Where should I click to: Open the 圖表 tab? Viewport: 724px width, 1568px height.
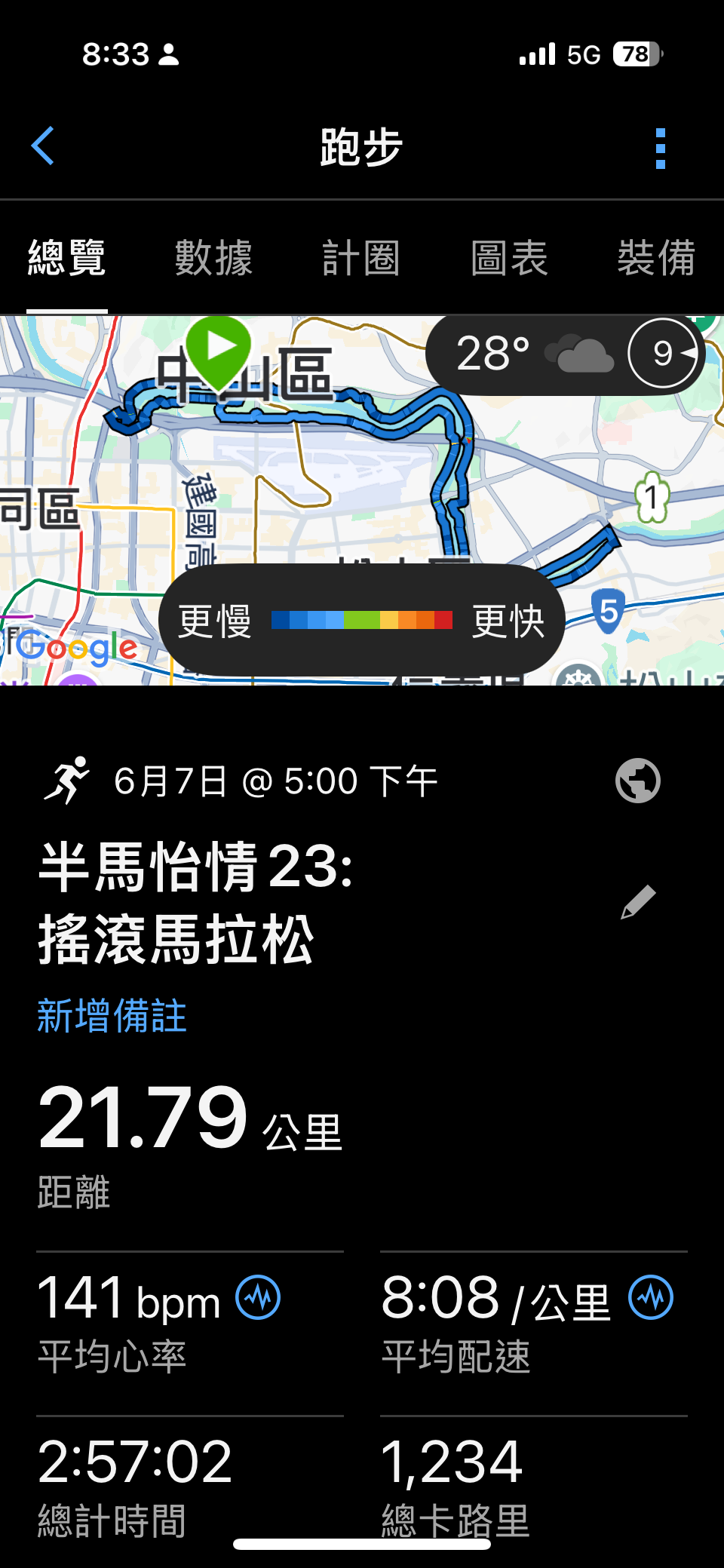509,258
